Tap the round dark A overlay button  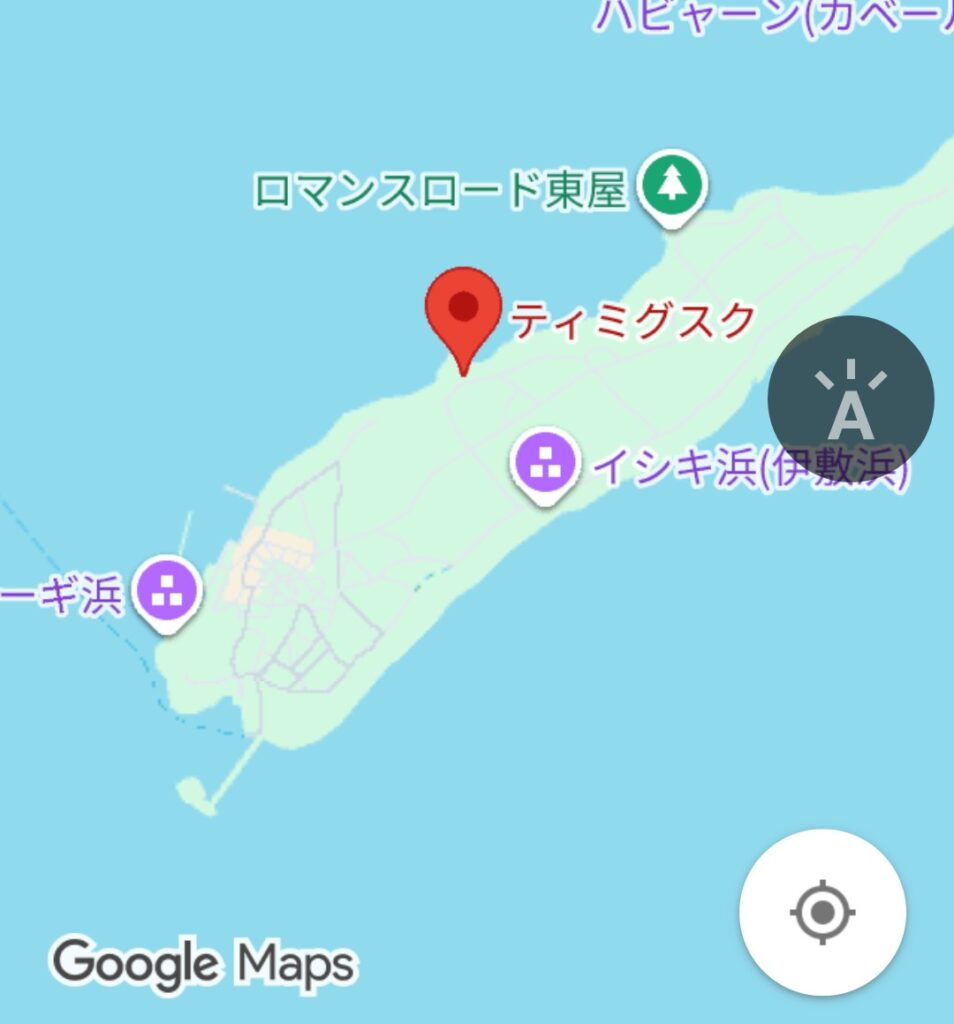(x=850, y=400)
